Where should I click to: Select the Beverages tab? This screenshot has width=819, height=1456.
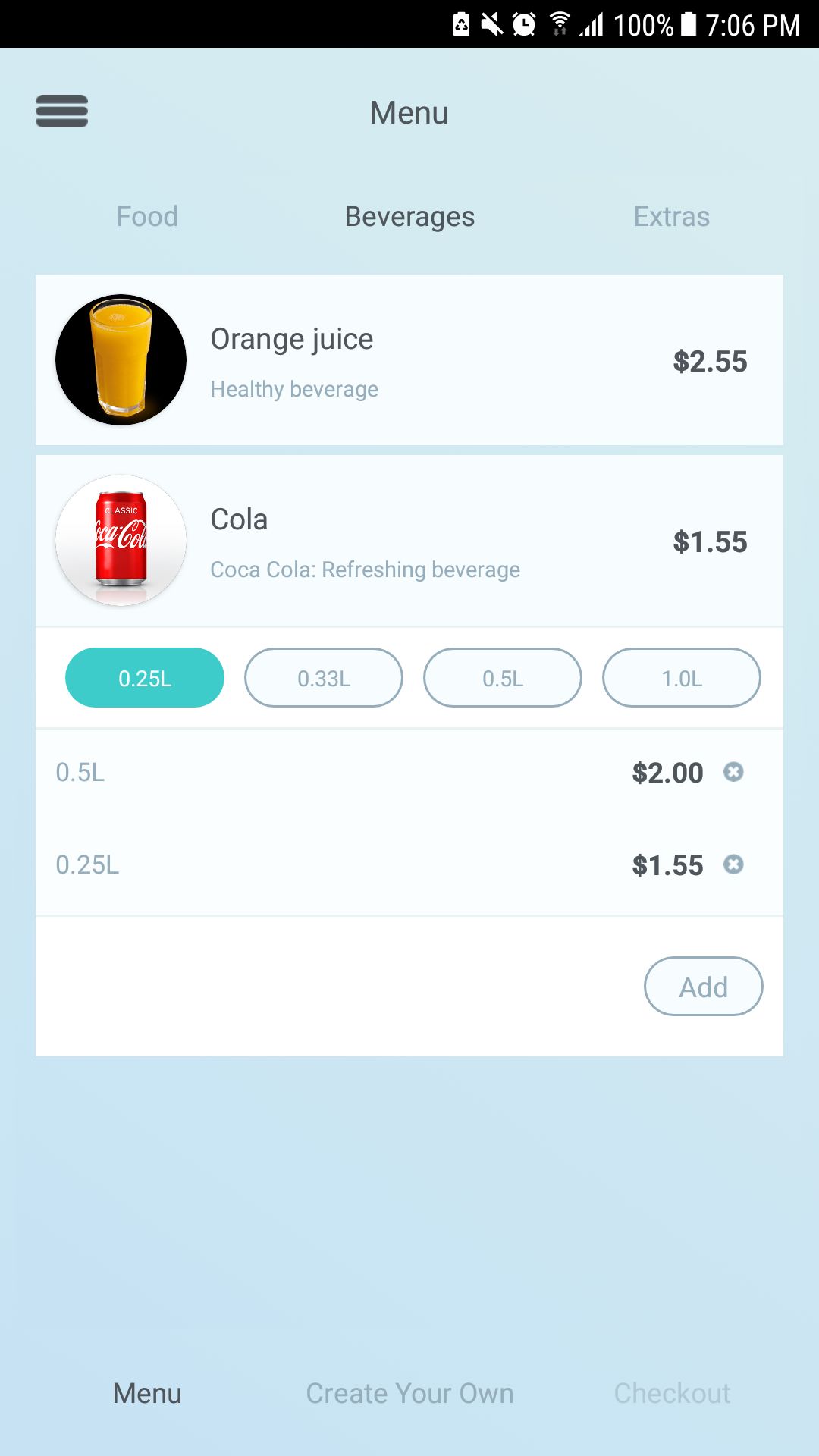[x=409, y=217]
